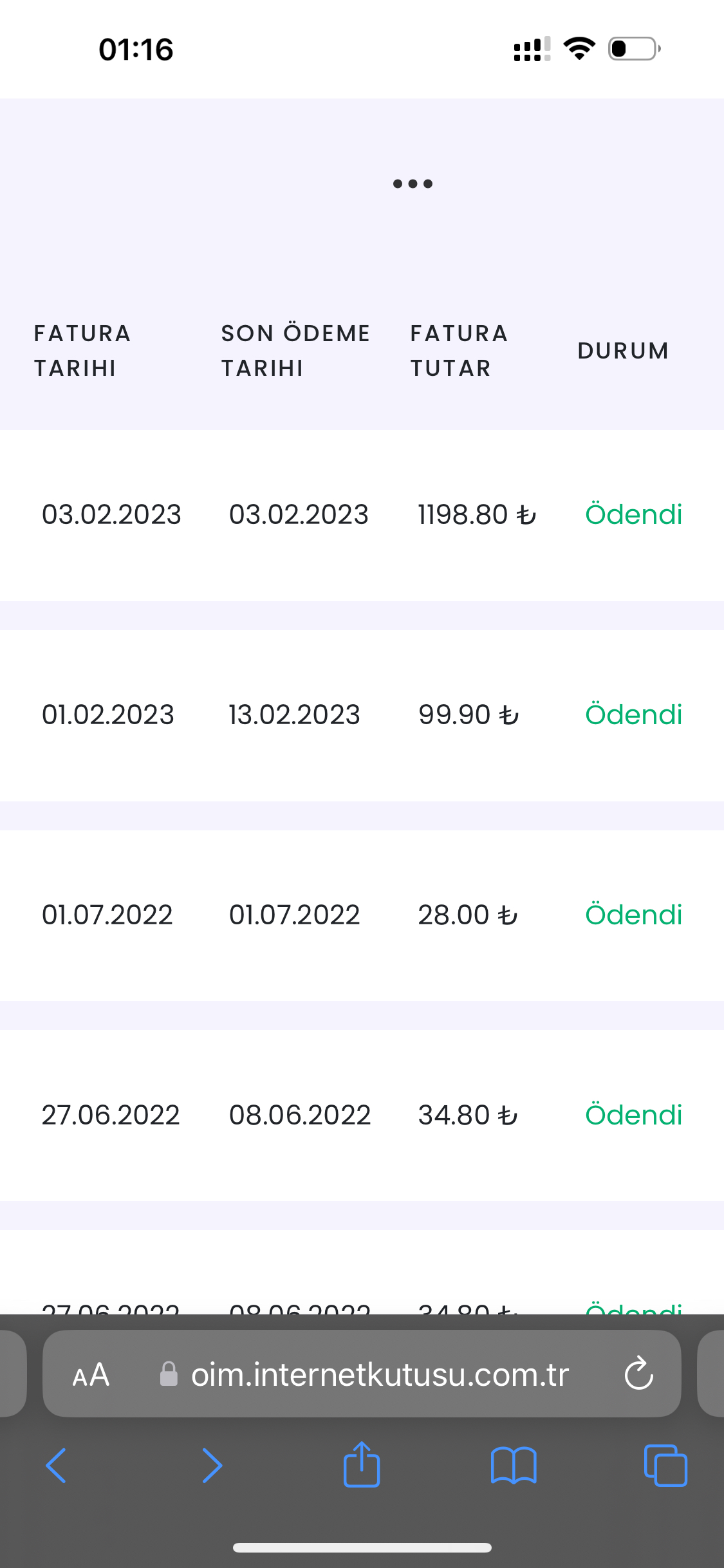Screen dimensions: 724x1568
Task: Show all open tabs
Action: [x=665, y=1466]
